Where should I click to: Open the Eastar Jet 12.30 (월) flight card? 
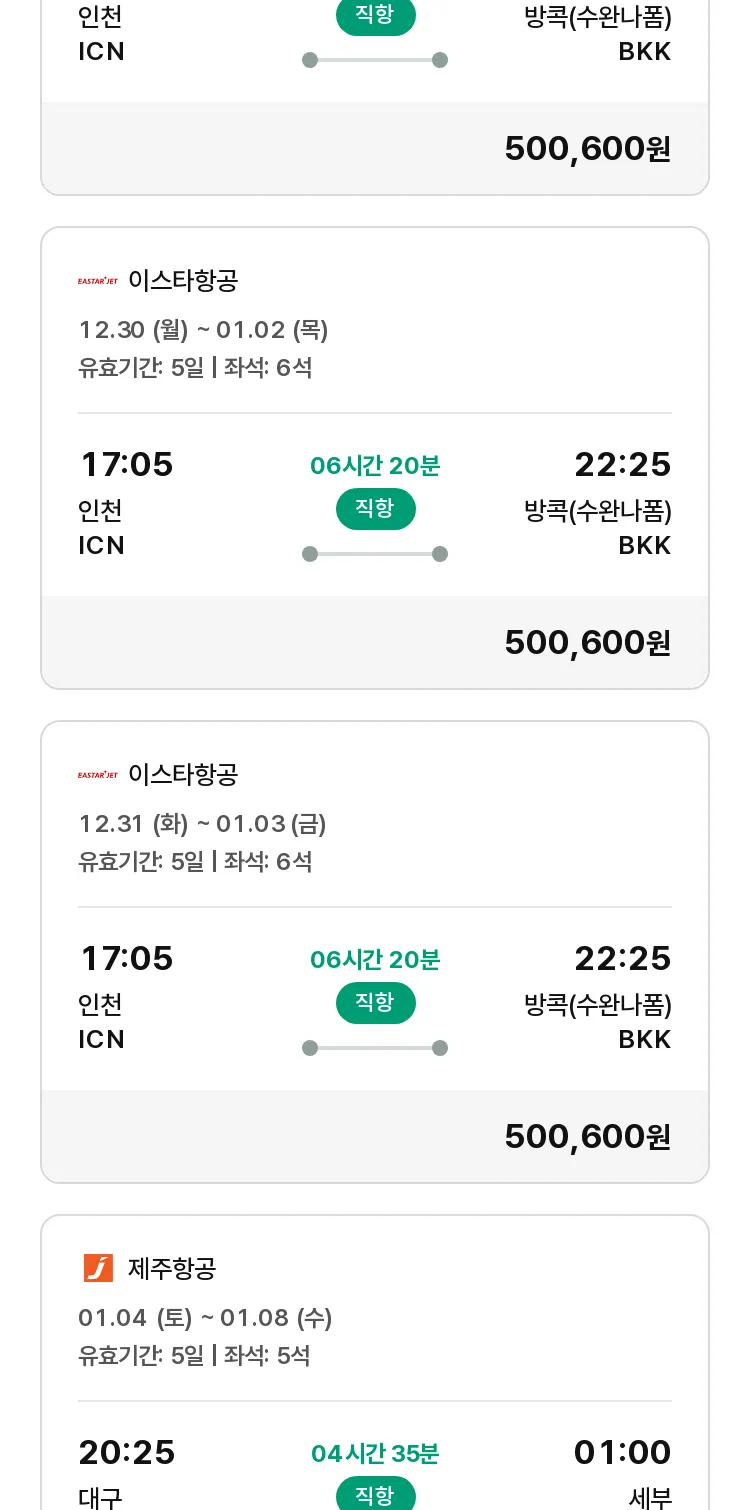375,458
